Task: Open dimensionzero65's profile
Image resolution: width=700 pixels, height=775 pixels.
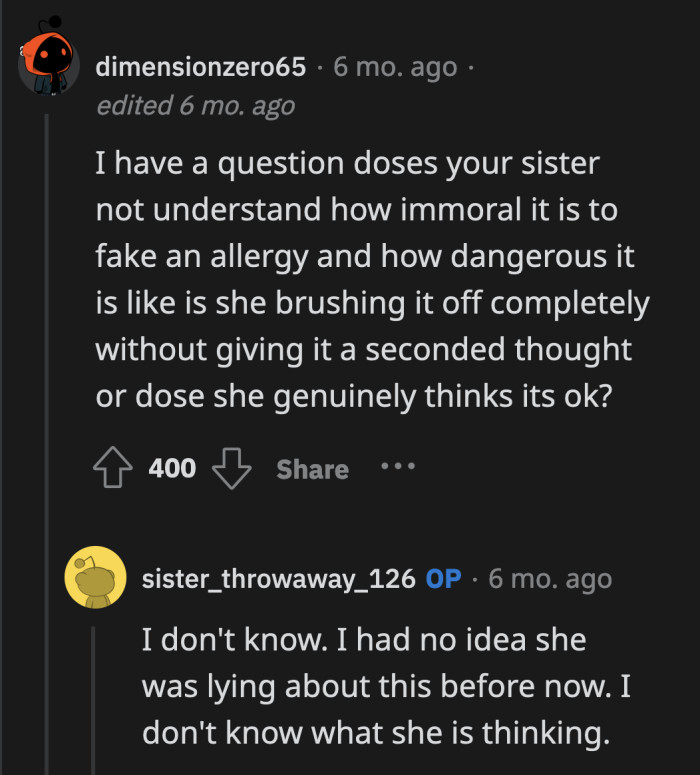Action: tap(200, 68)
